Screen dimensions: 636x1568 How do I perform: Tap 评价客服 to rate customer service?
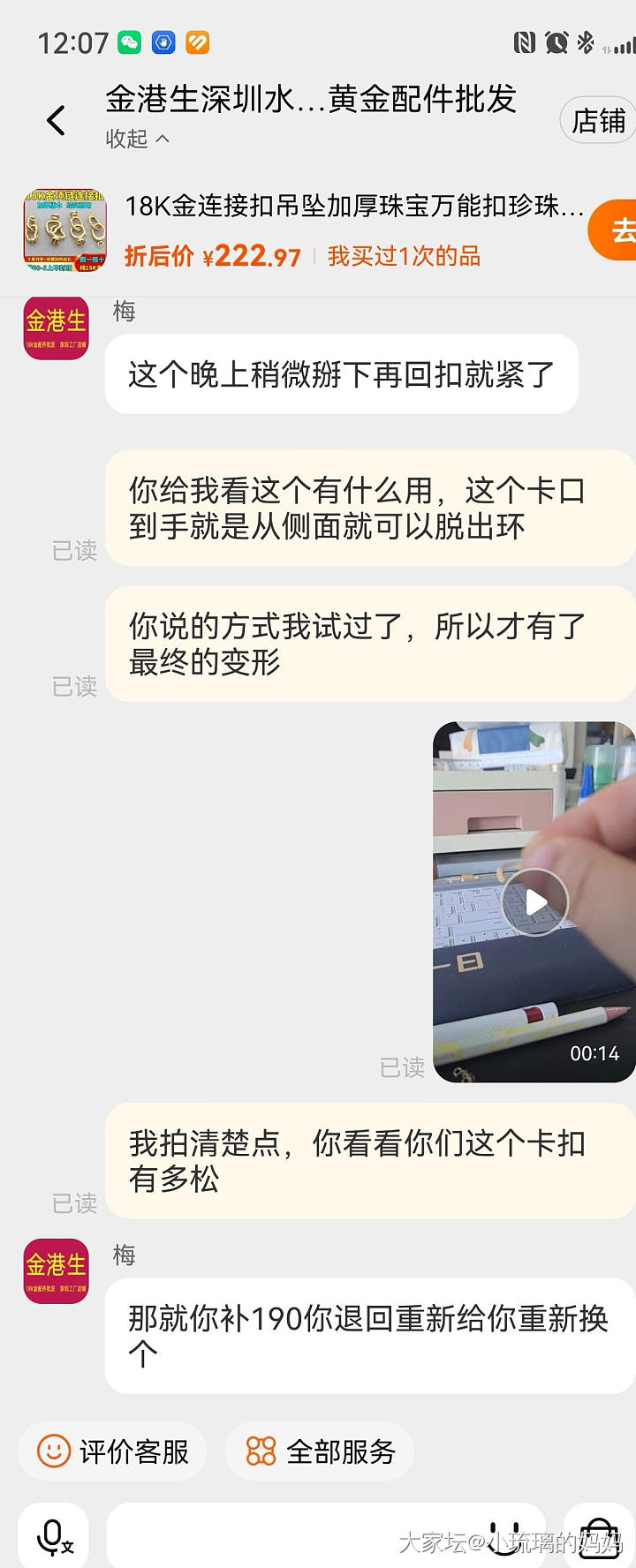coord(113,1451)
